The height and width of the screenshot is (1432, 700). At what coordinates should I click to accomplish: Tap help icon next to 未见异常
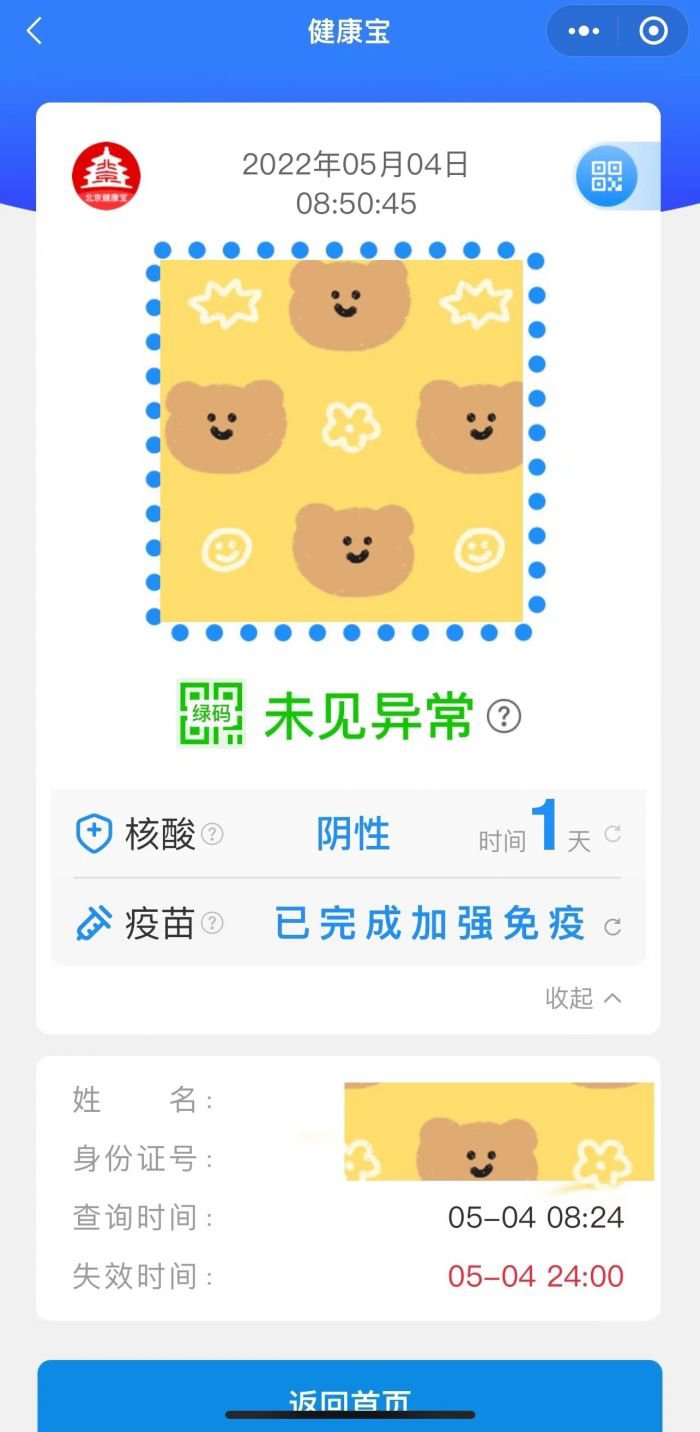point(504,717)
